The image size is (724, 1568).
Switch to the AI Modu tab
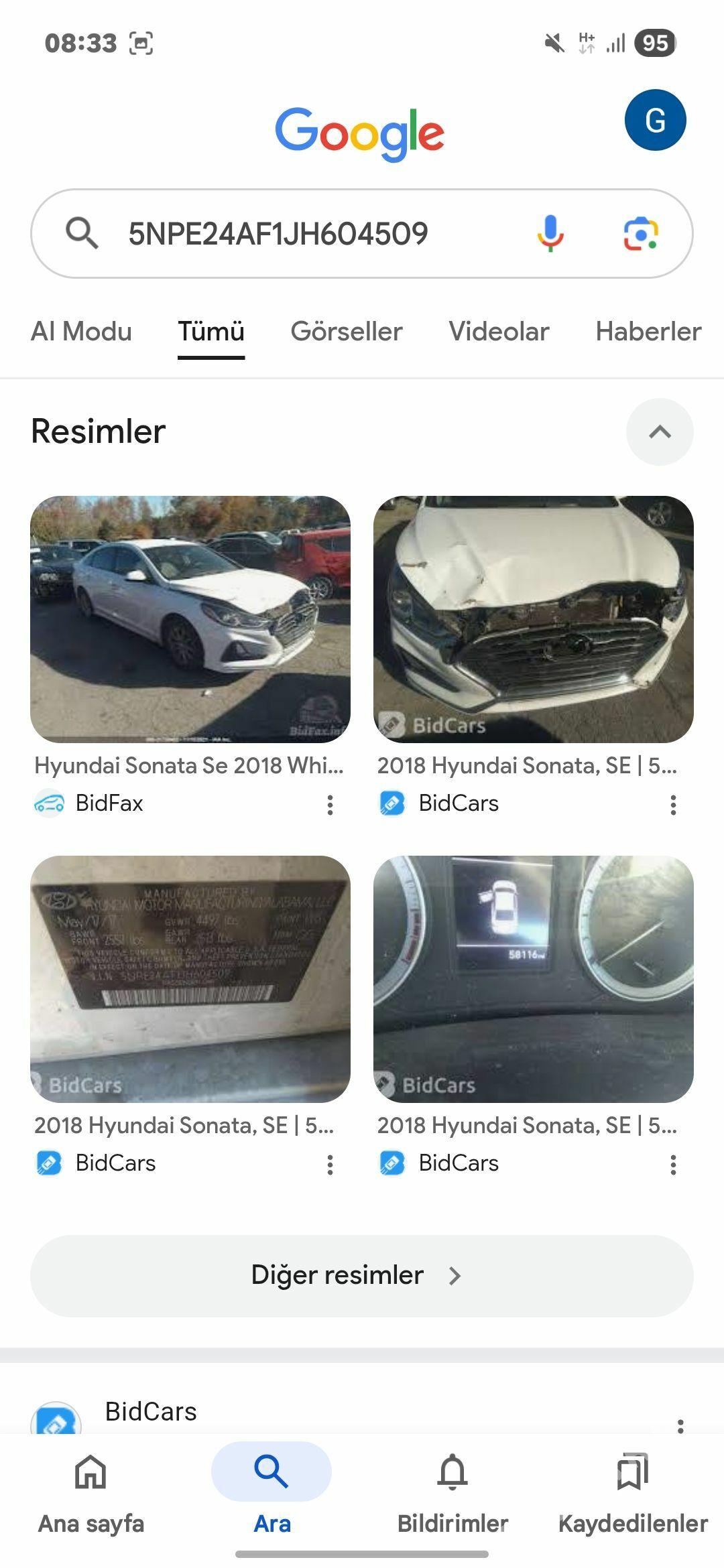point(81,332)
